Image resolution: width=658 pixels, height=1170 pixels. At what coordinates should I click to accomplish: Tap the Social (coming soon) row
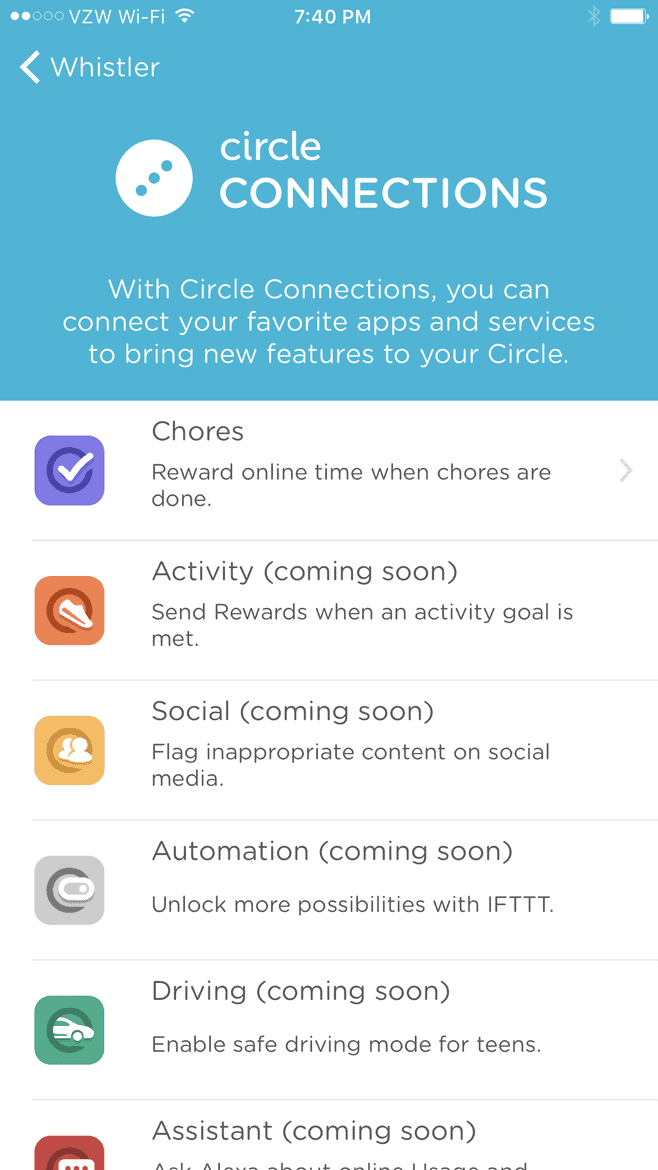(x=329, y=750)
